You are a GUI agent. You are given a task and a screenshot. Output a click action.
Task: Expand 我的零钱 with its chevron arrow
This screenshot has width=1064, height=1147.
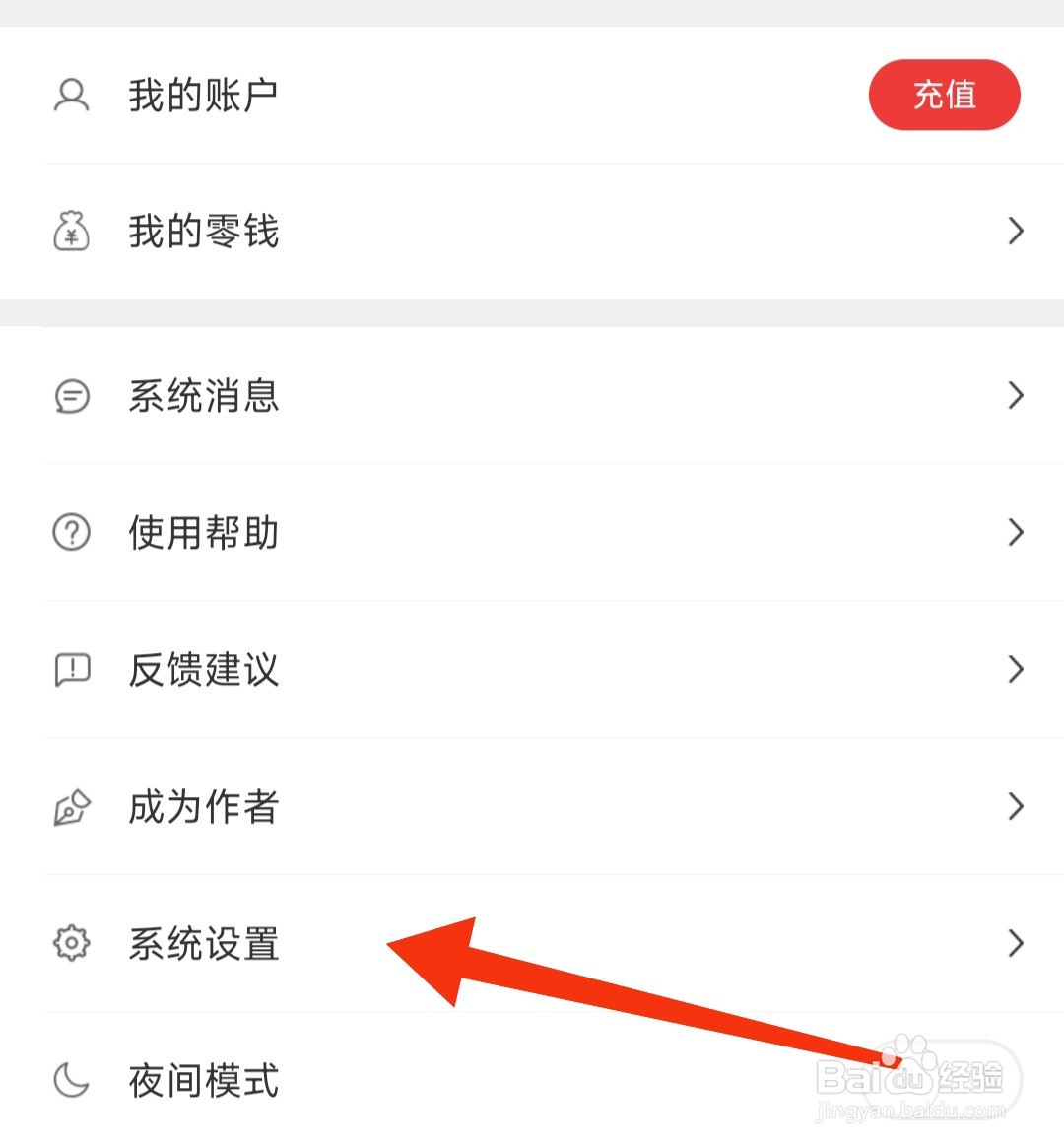pos(1016,232)
